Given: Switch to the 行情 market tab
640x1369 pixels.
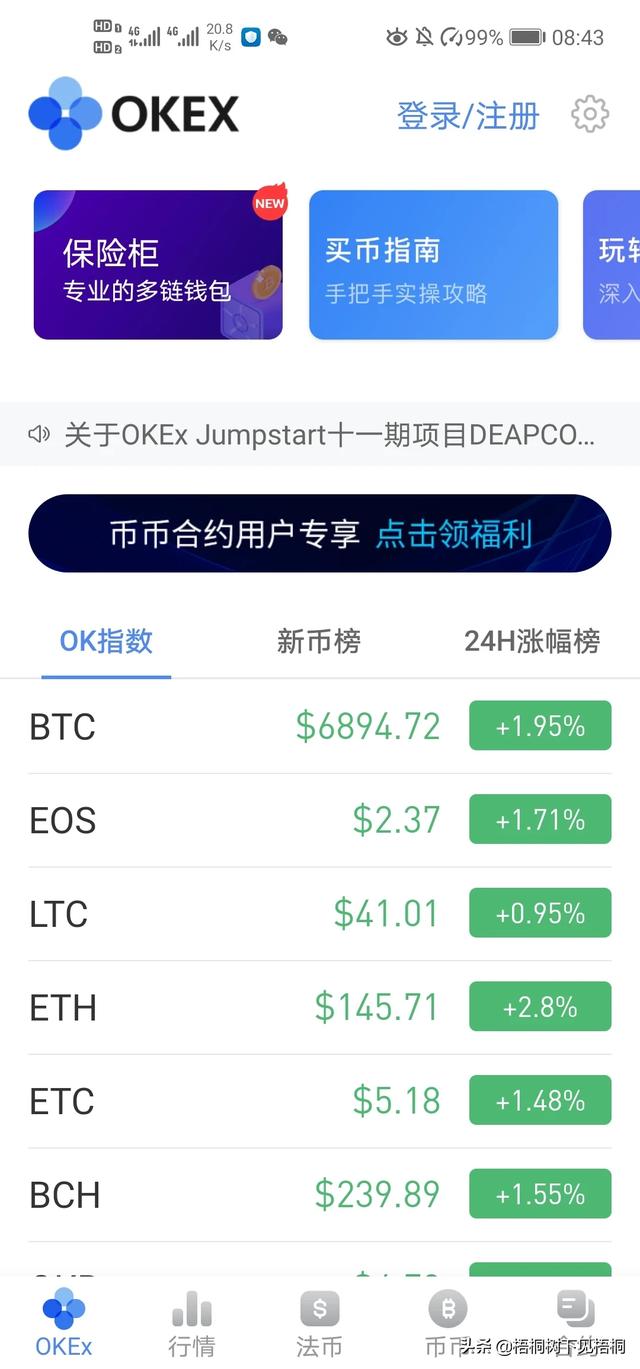Looking at the screenshot, I should [x=192, y=1322].
